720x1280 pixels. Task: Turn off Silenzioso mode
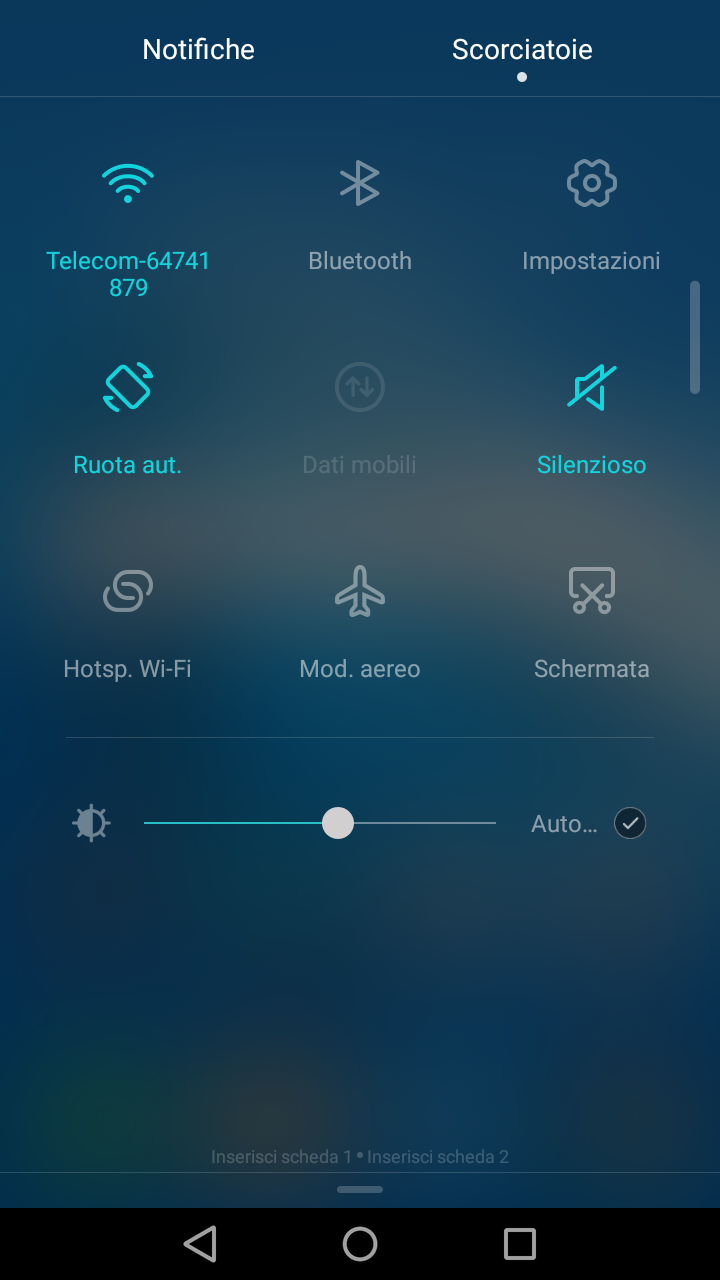coord(591,388)
